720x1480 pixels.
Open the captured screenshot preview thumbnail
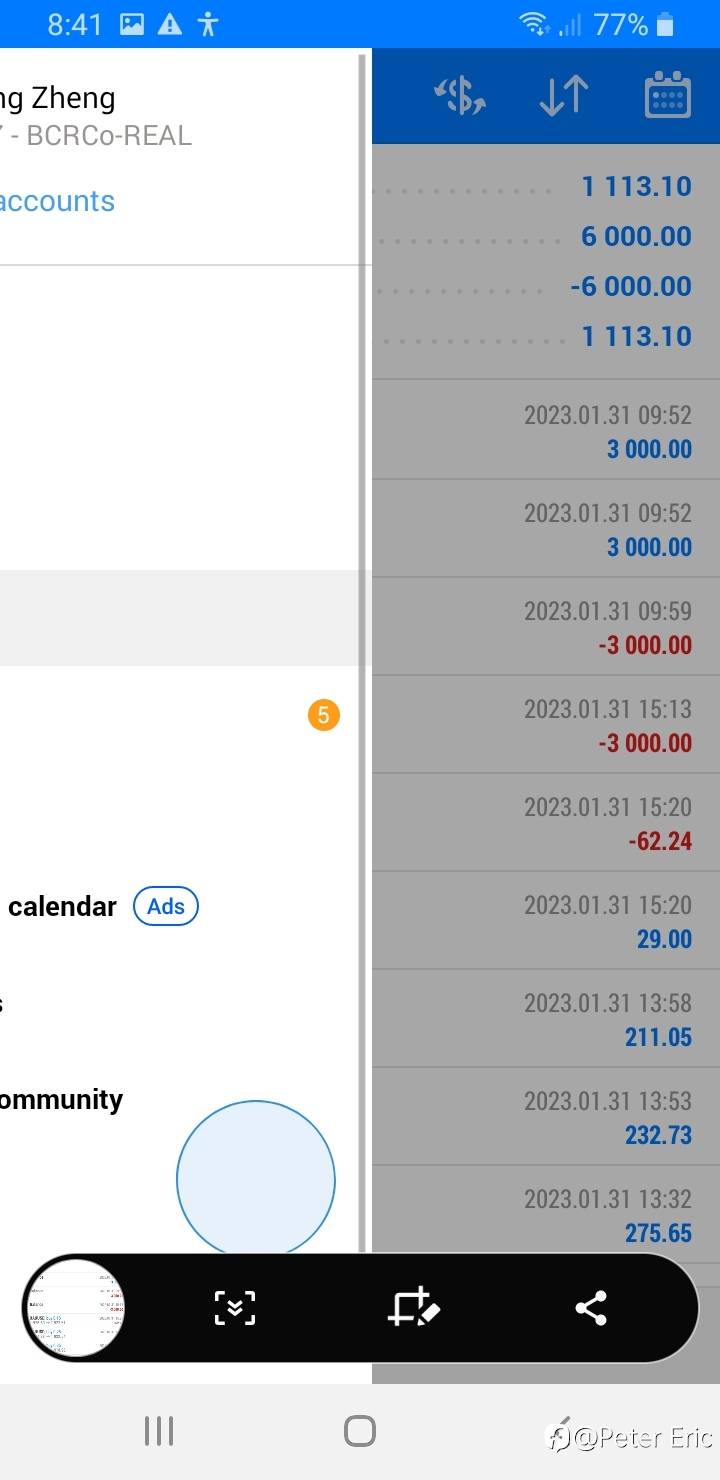pos(75,1308)
